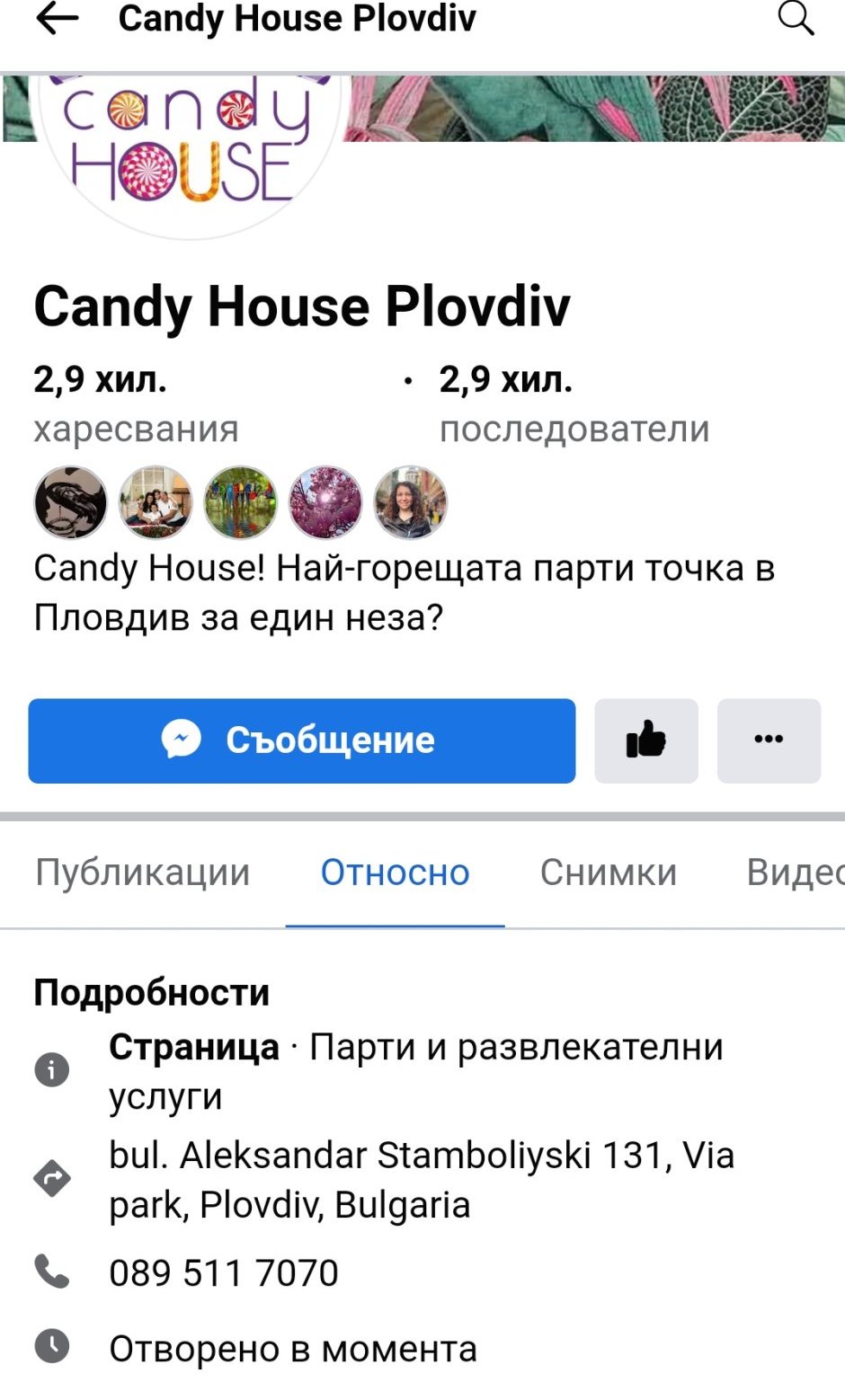Open the Видео tab

pyautogui.click(x=795, y=873)
